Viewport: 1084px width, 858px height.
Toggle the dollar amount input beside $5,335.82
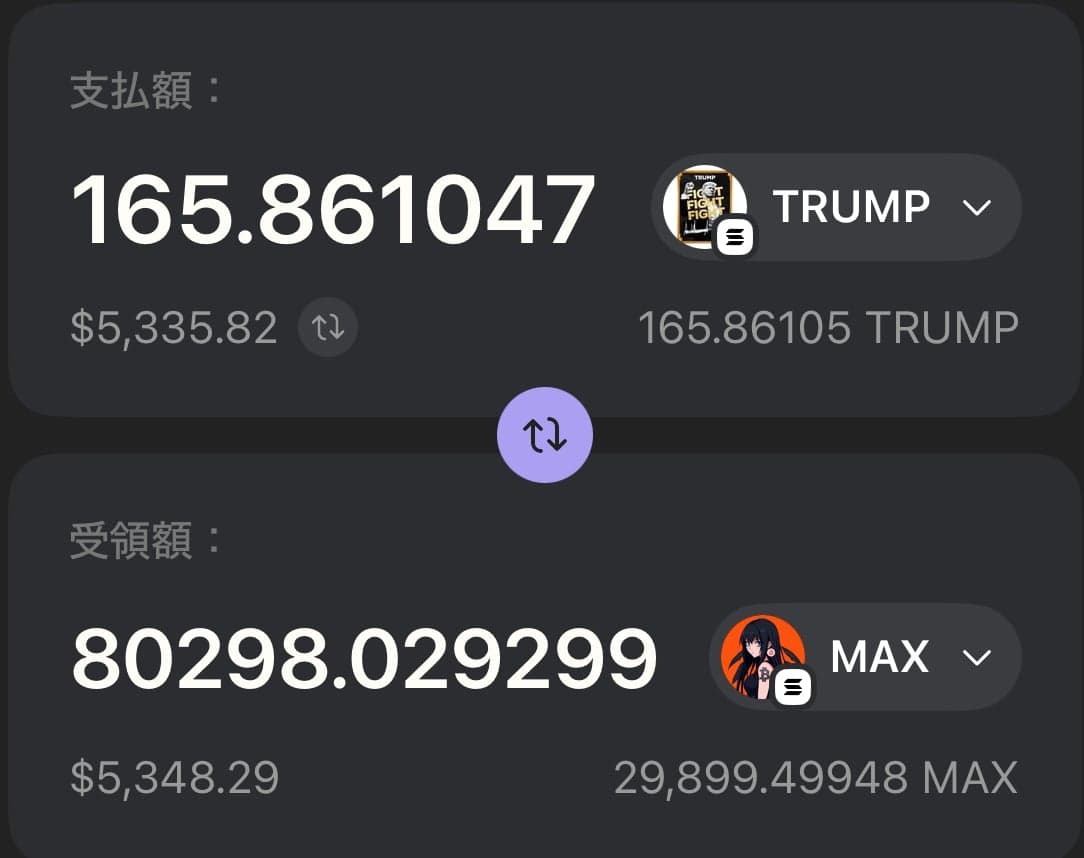(x=328, y=328)
